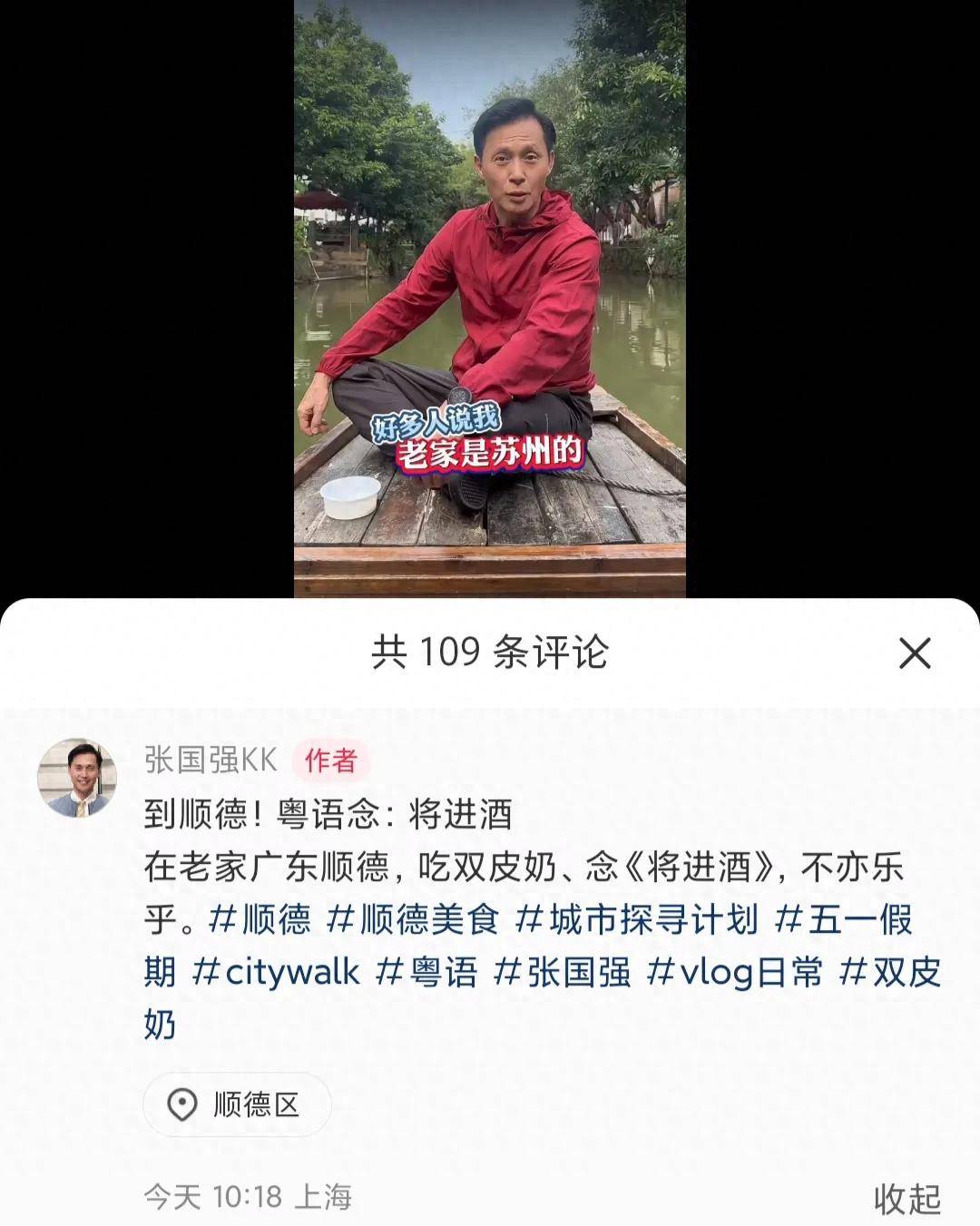Open the #citywalk hashtag

pos(276,973)
